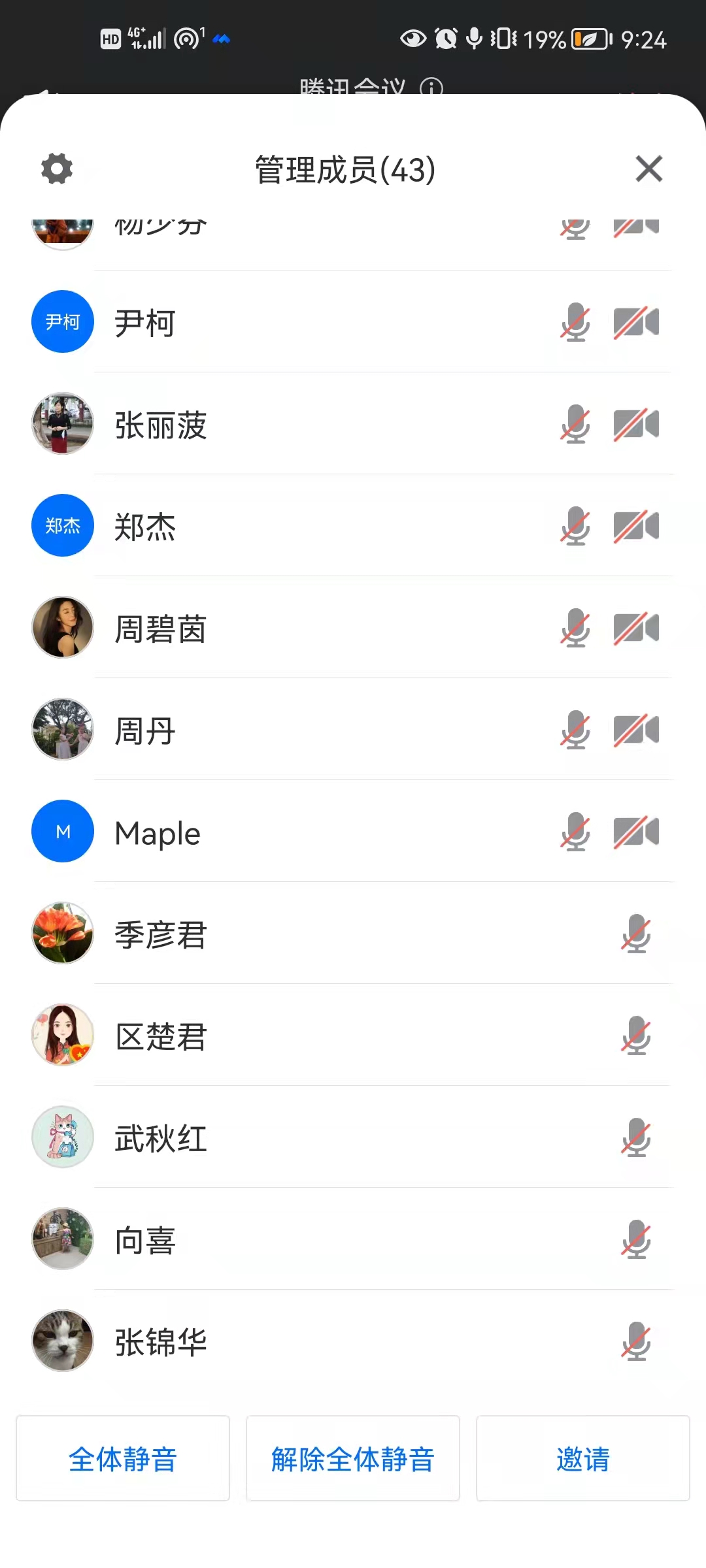Tap the microphone icon for 武秋红
Image resolution: width=706 pixels, height=1568 pixels.
click(636, 1137)
